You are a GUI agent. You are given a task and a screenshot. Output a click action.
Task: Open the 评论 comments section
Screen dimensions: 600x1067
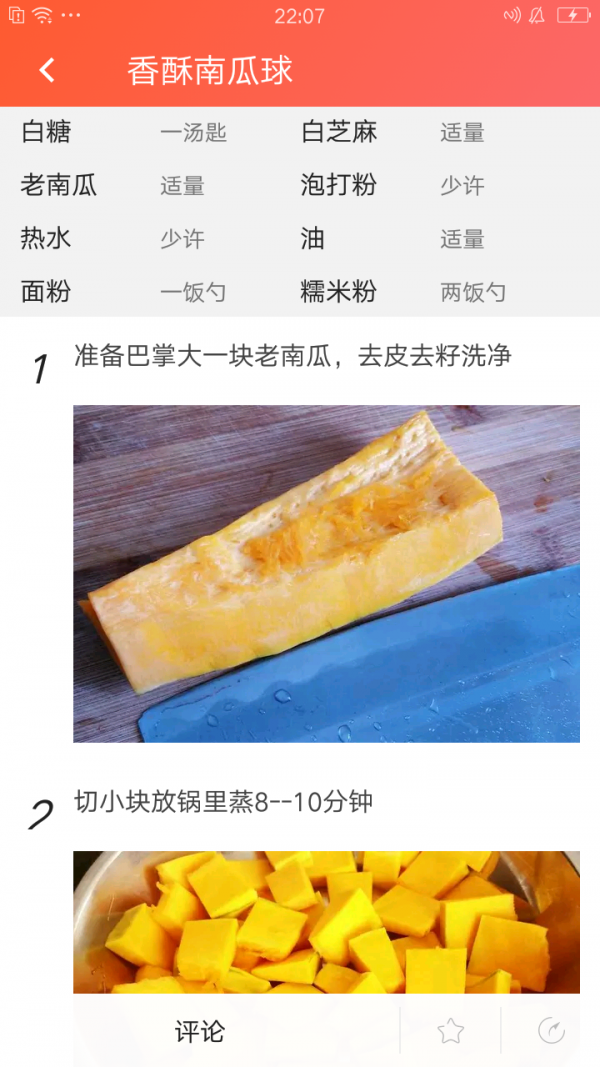point(199,1031)
